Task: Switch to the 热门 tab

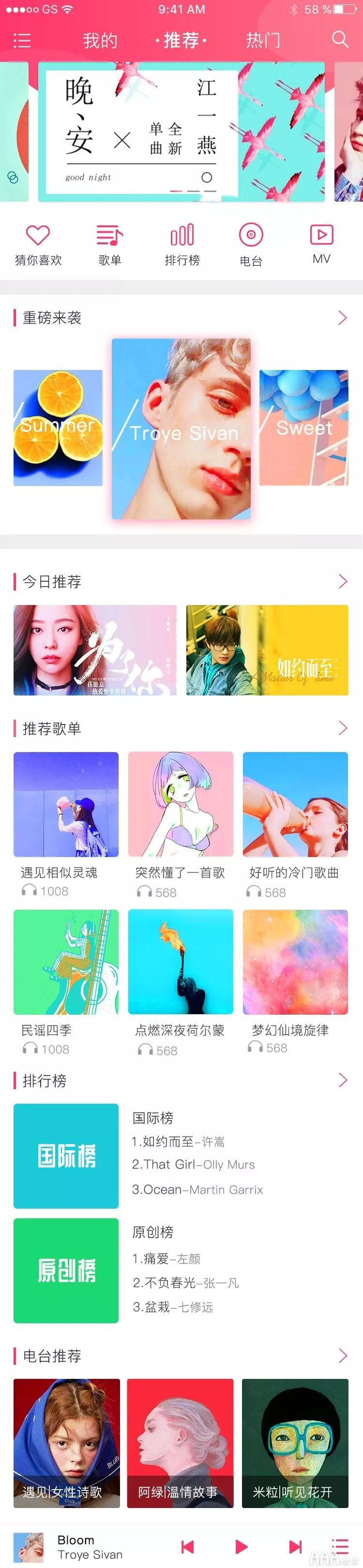Action: point(262,40)
